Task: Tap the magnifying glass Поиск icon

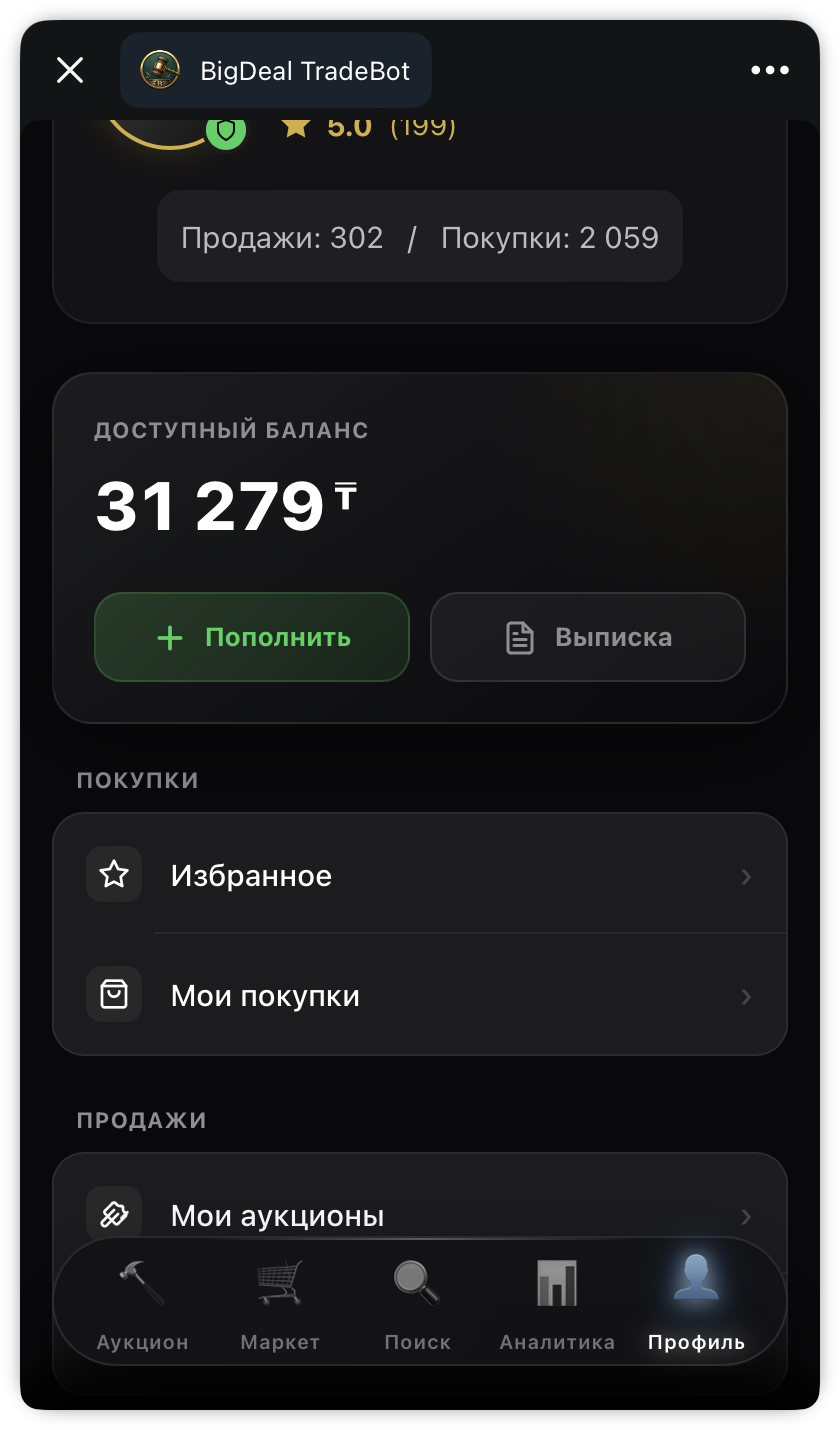Action: pos(417,1283)
